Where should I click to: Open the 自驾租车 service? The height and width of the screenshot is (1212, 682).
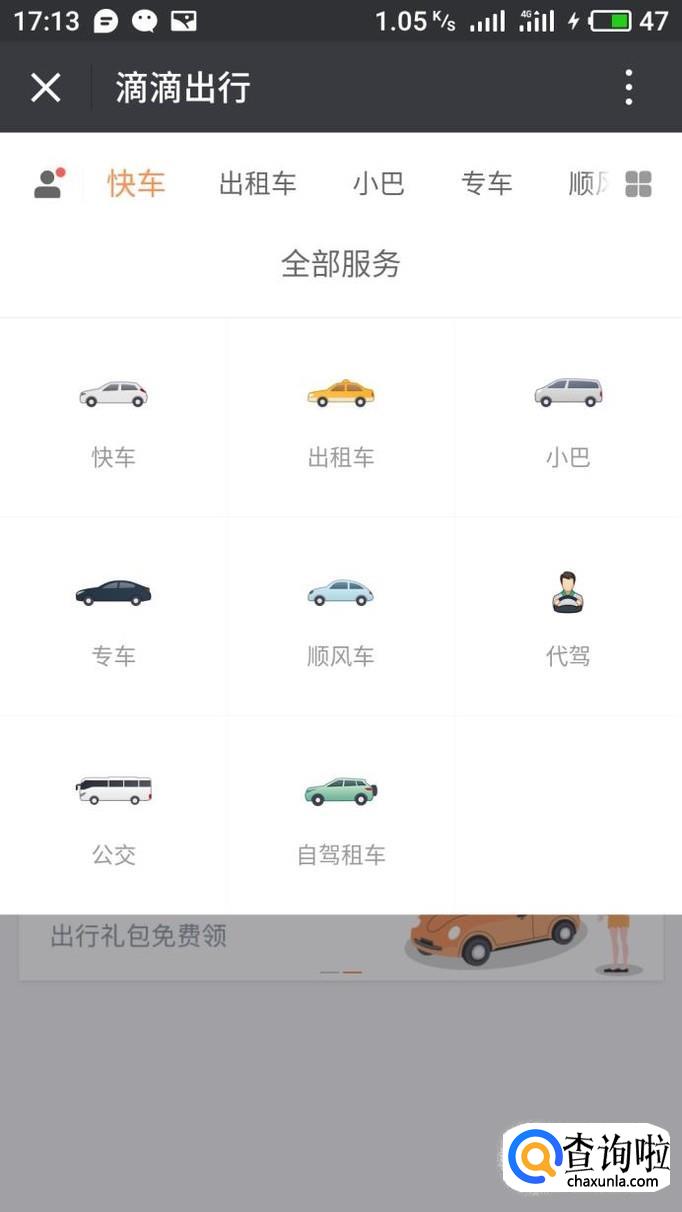[341, 816]
